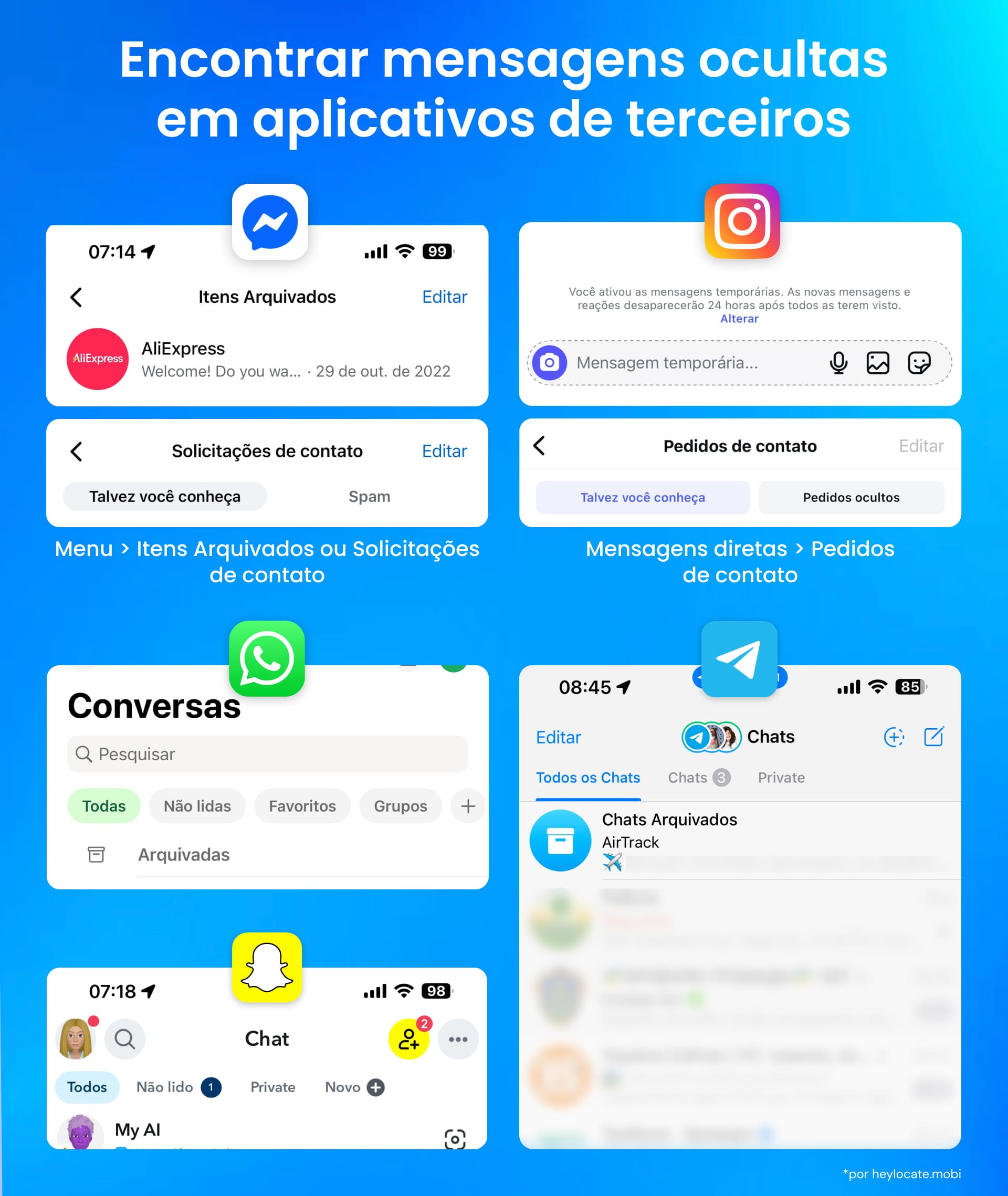Select the Spam tab in Solicitações de contato
The height and width of the screenshot is (1196, 1008).
[x=369, y=496]
